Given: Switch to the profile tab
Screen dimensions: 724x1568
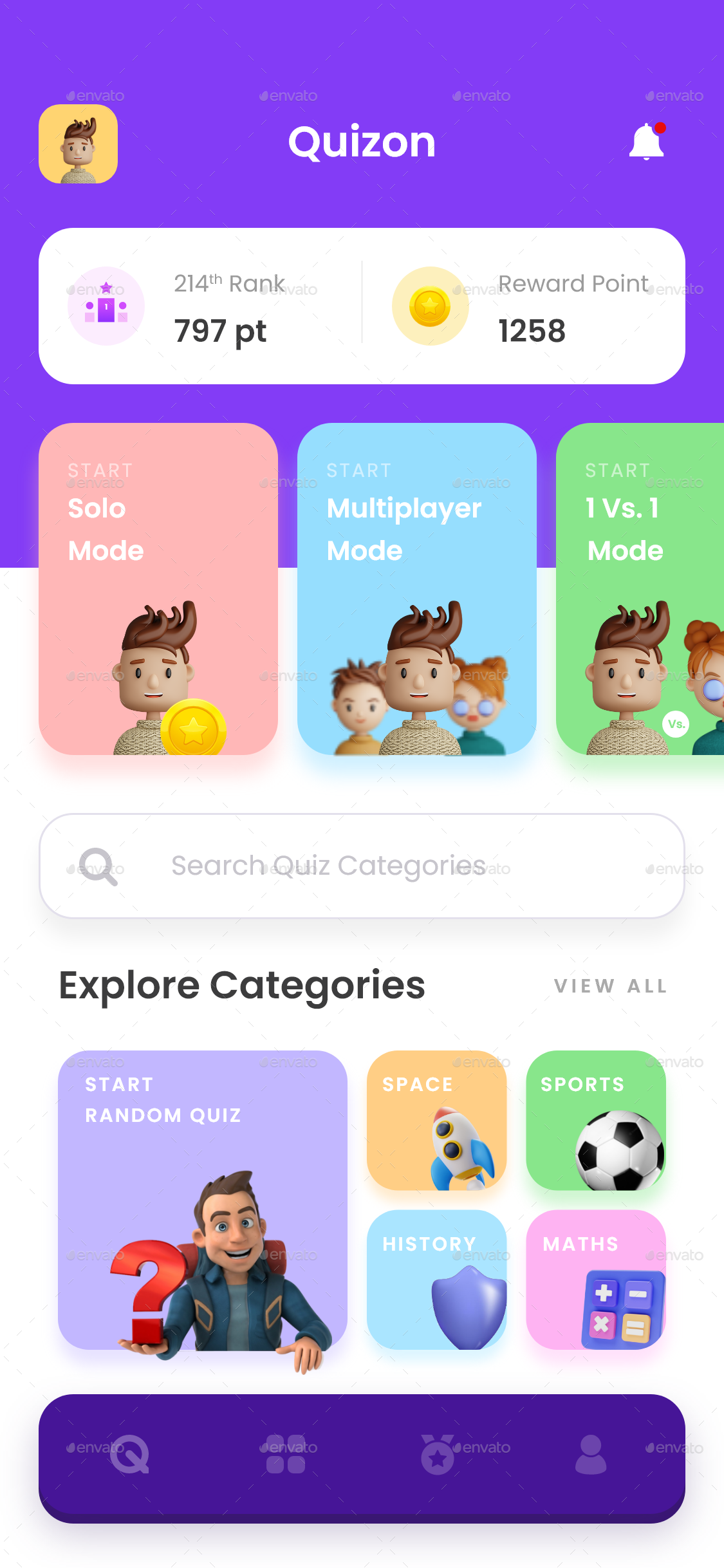Looking at the screenshot, I should coord(590,1455).
